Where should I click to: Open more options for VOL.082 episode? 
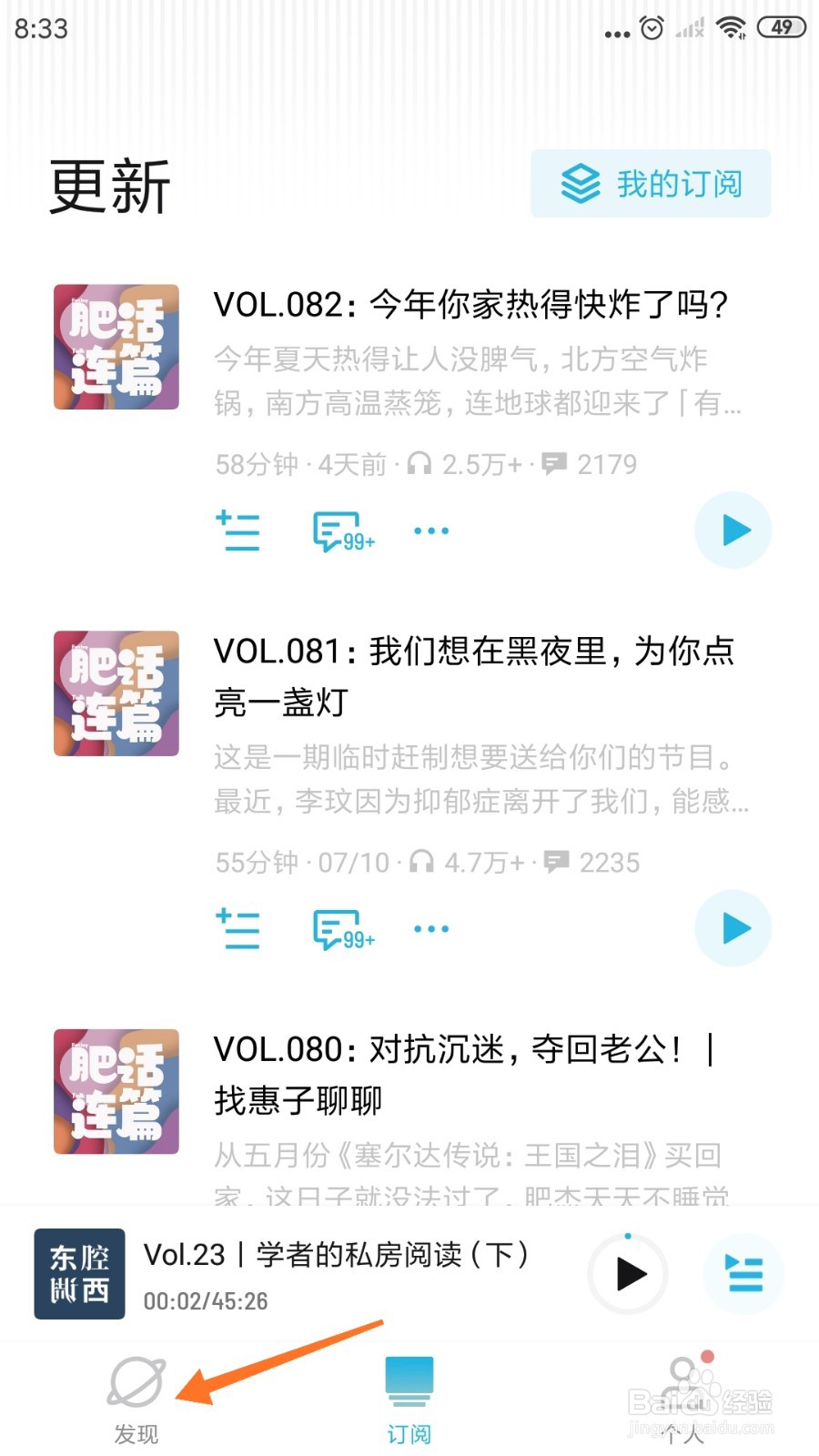pos(430,531)
